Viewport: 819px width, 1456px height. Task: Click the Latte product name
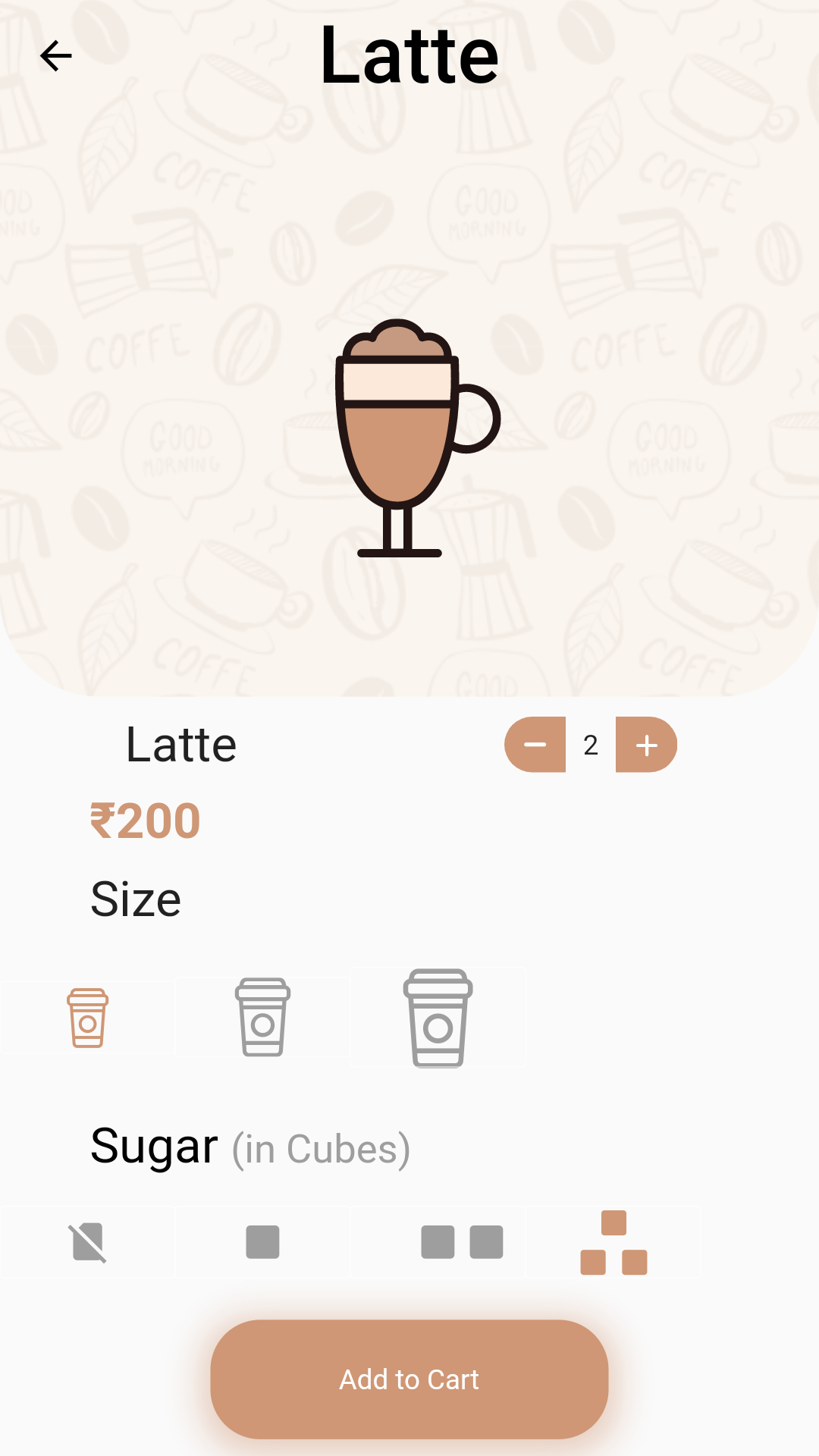[x=180, y=745]
